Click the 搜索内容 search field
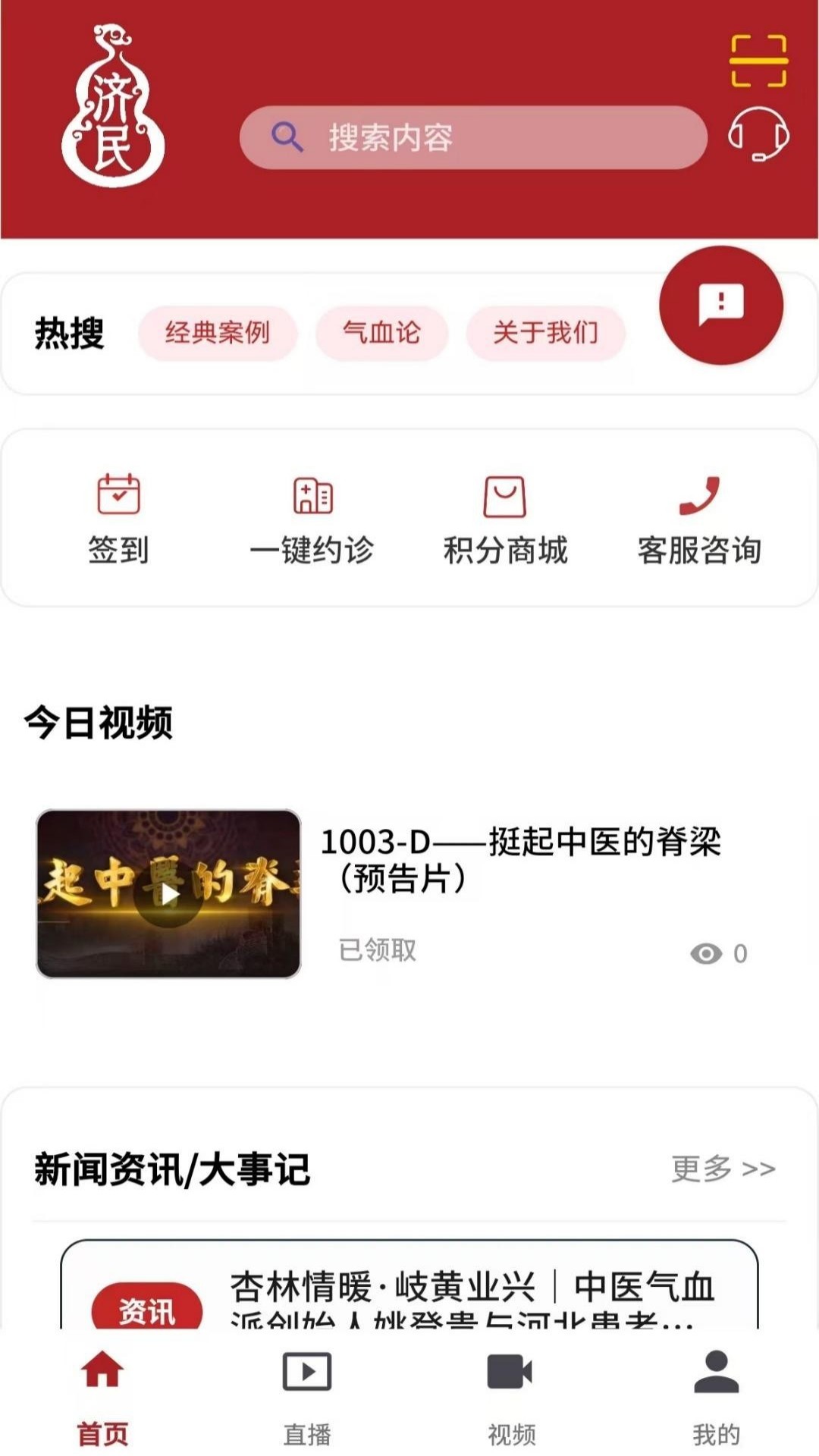Screen dimensions: 819x1456 [x=470, y=136]
